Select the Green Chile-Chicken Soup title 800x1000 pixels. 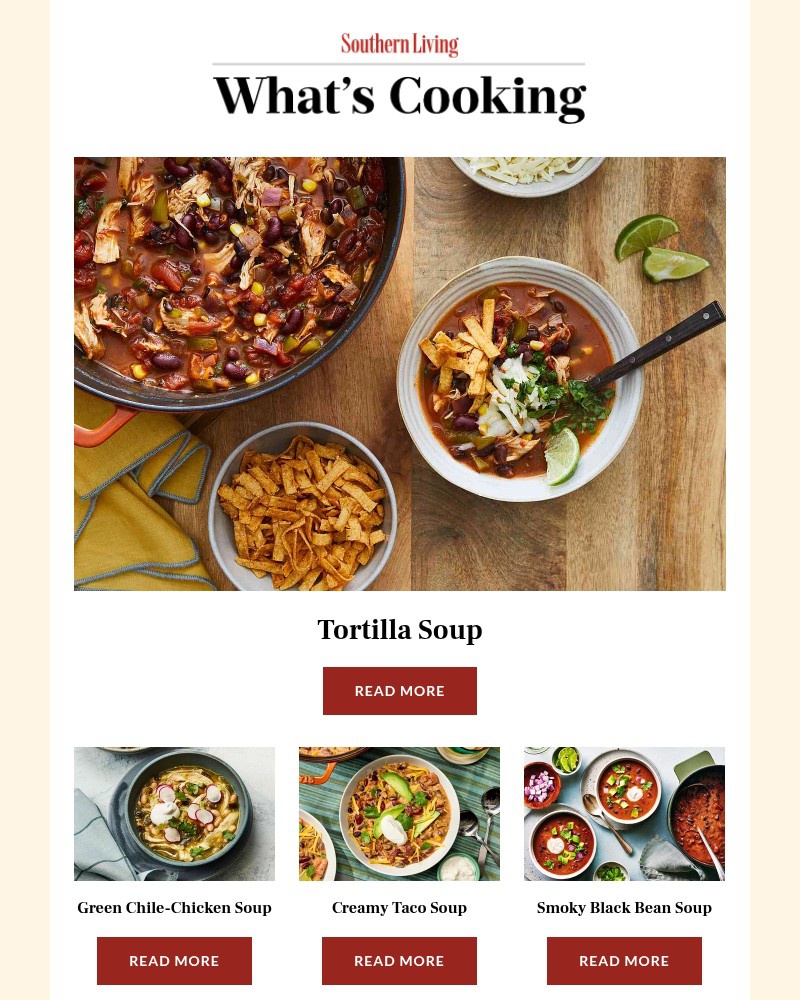pyautogui.click(x=174, y=907)
